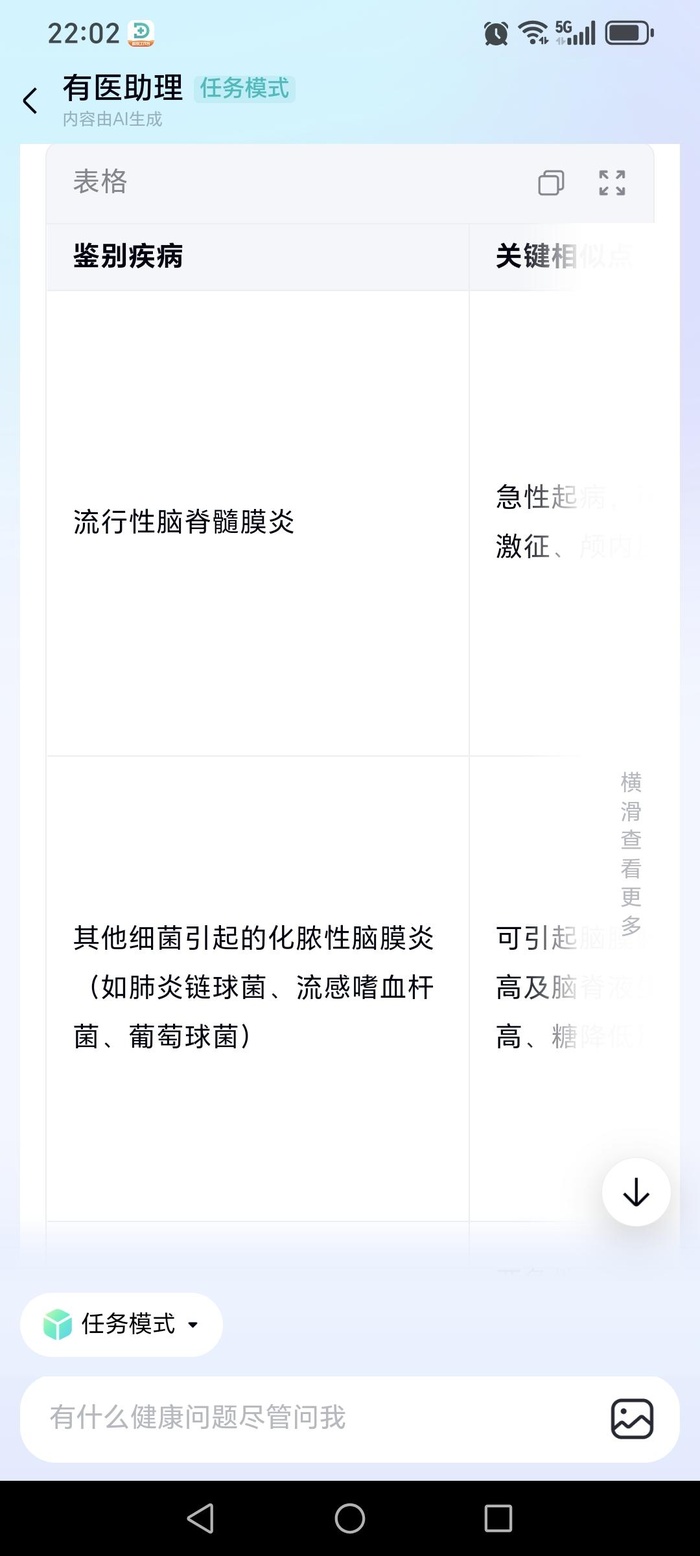Viewport: 700px width, 1556px height.
Task: Jump to bottom with the down arrow
Action: tap(636, 1192)
